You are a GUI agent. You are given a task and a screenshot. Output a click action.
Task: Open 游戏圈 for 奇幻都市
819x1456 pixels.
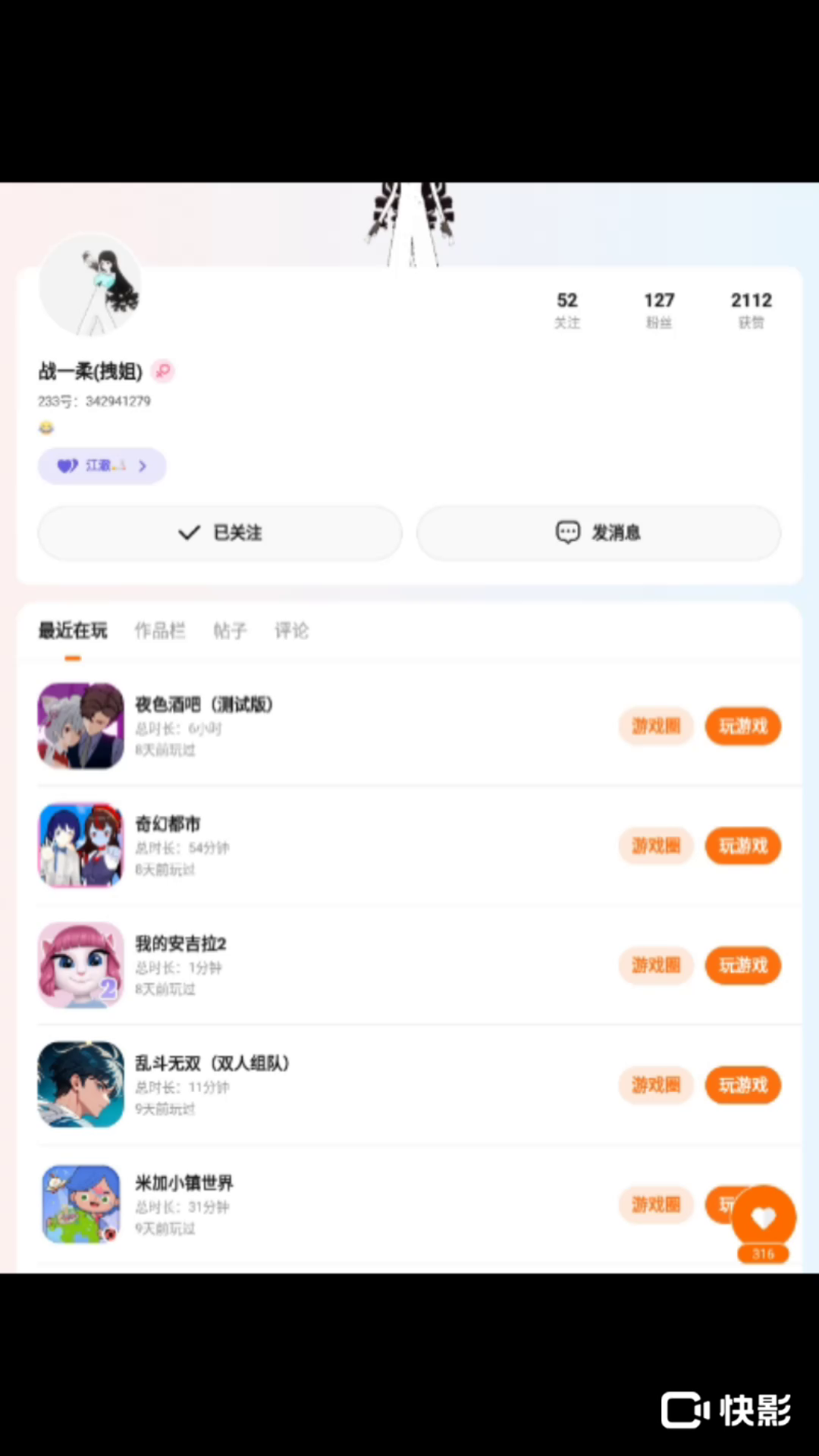[x=656, y=846]
